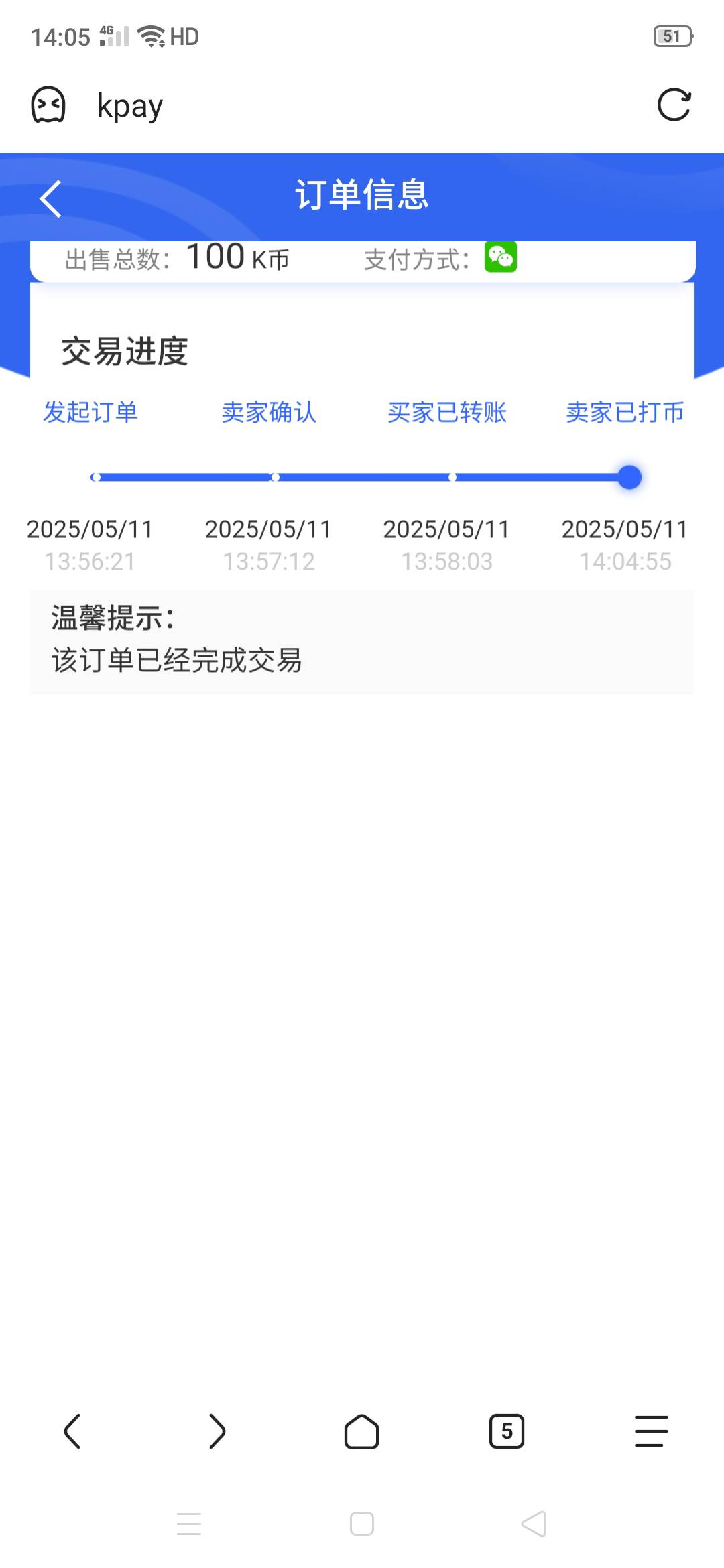This screenshot has height=1568, width=724.
Task: Navigate back in browser history
Action: click(x=72, y=1431)
